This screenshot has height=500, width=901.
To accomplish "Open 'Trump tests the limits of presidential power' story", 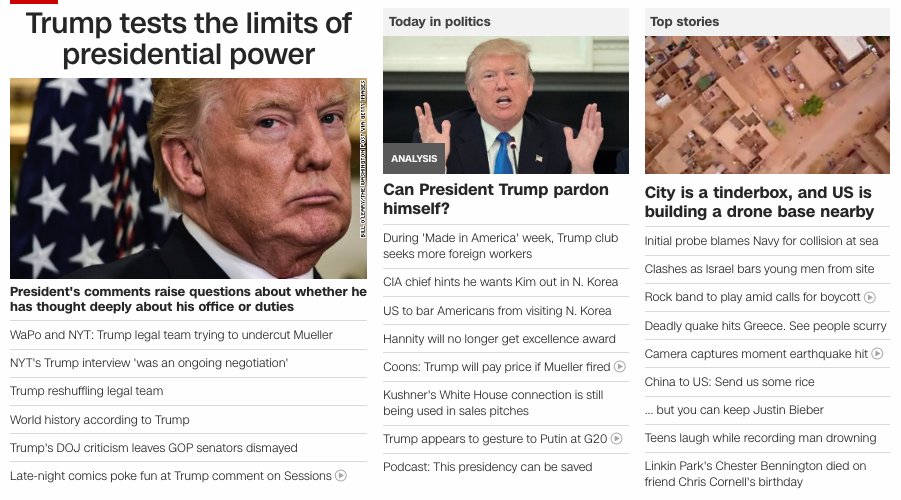I will (x=189, y=38).
